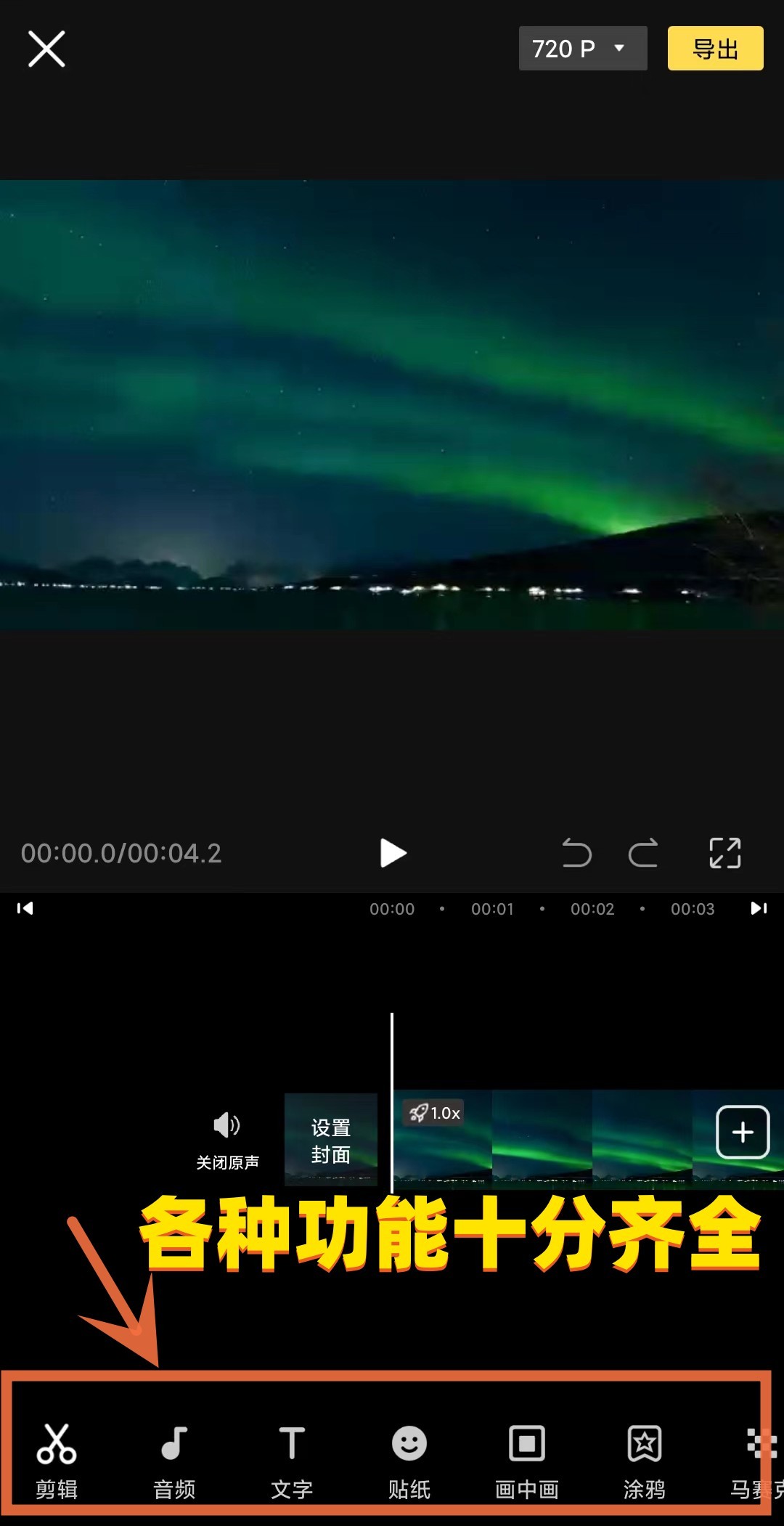Open 设置封面 cover settings
Image resolution: width=784 pixels, height=1526 pixels.
point(331,1140)
